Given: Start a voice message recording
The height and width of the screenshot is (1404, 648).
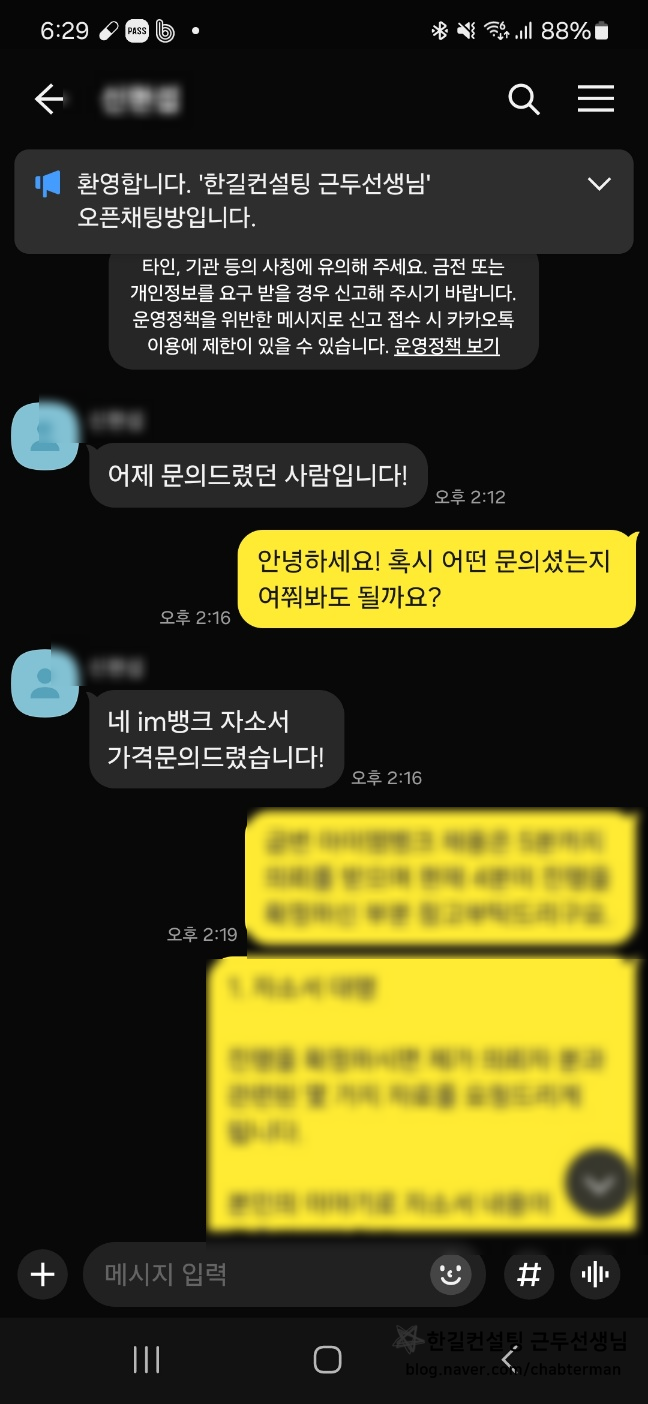Looking at the screenshot, I should tap(595, 1274).
